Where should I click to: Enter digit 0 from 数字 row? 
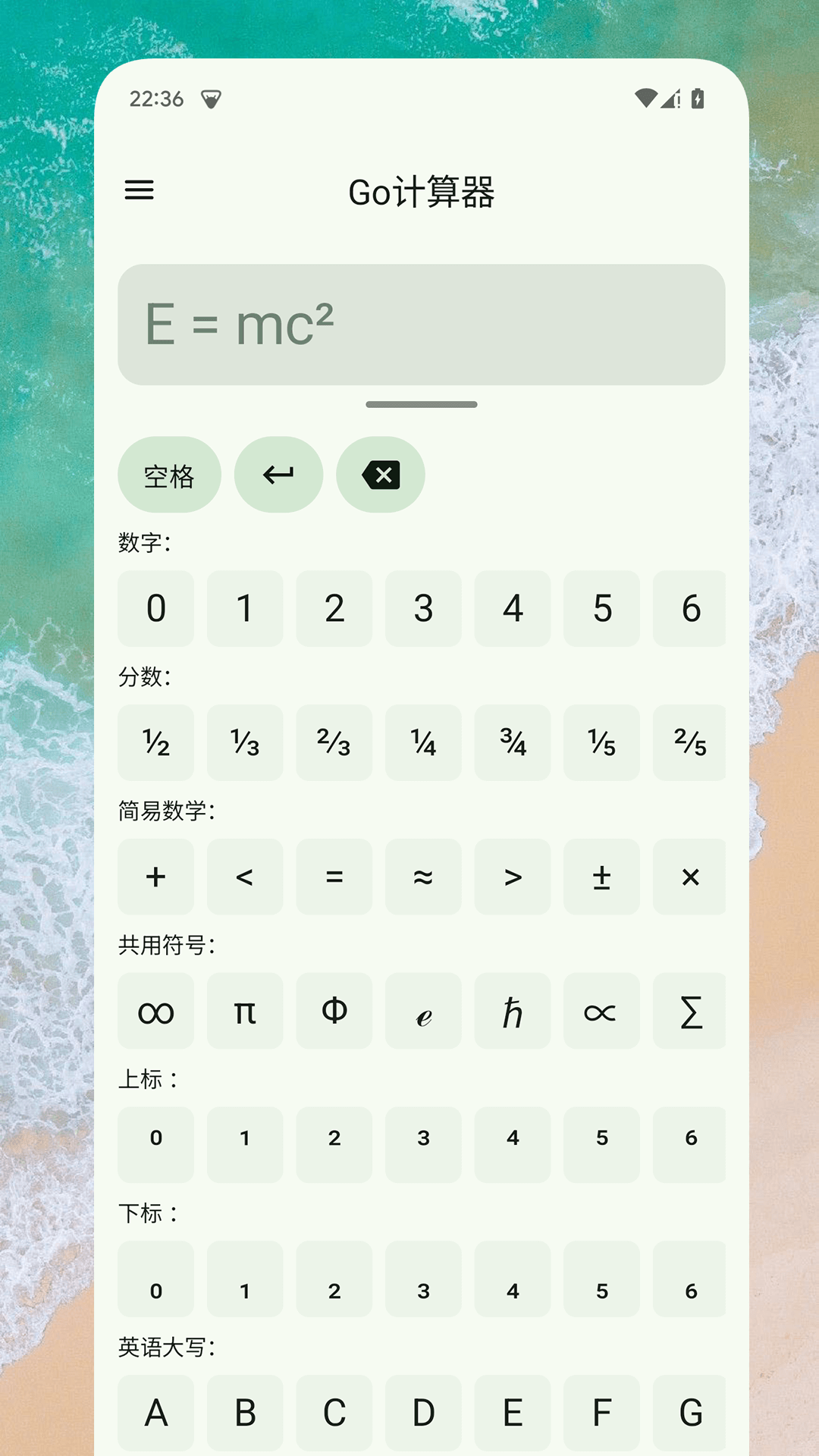pyautogui.click(x=155, y=608)
